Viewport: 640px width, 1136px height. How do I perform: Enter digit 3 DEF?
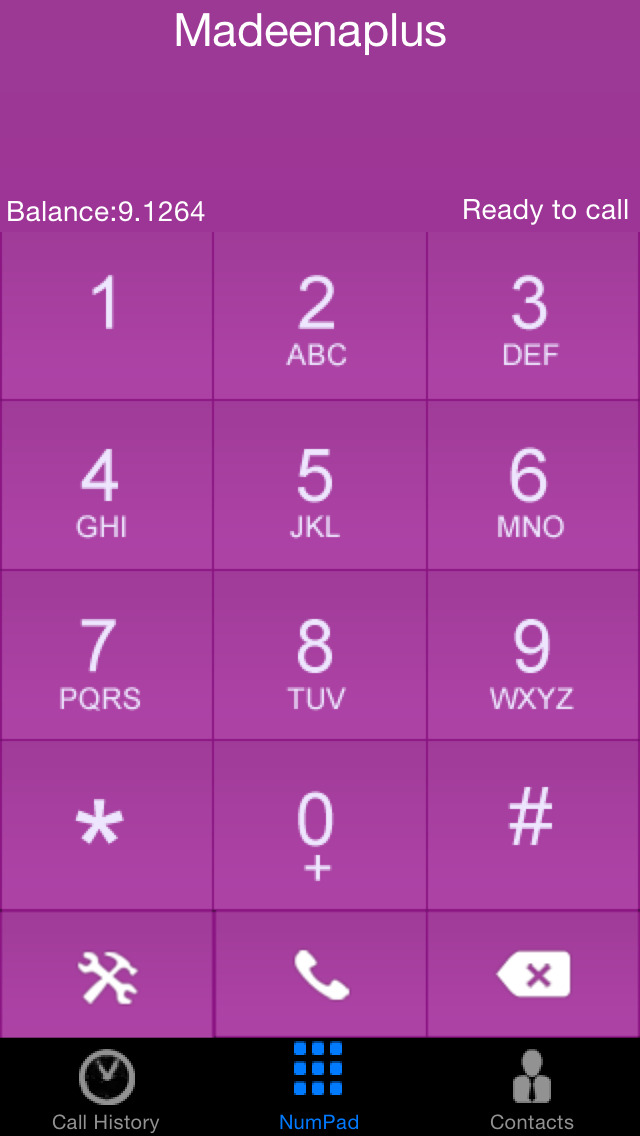click(532, 316)
